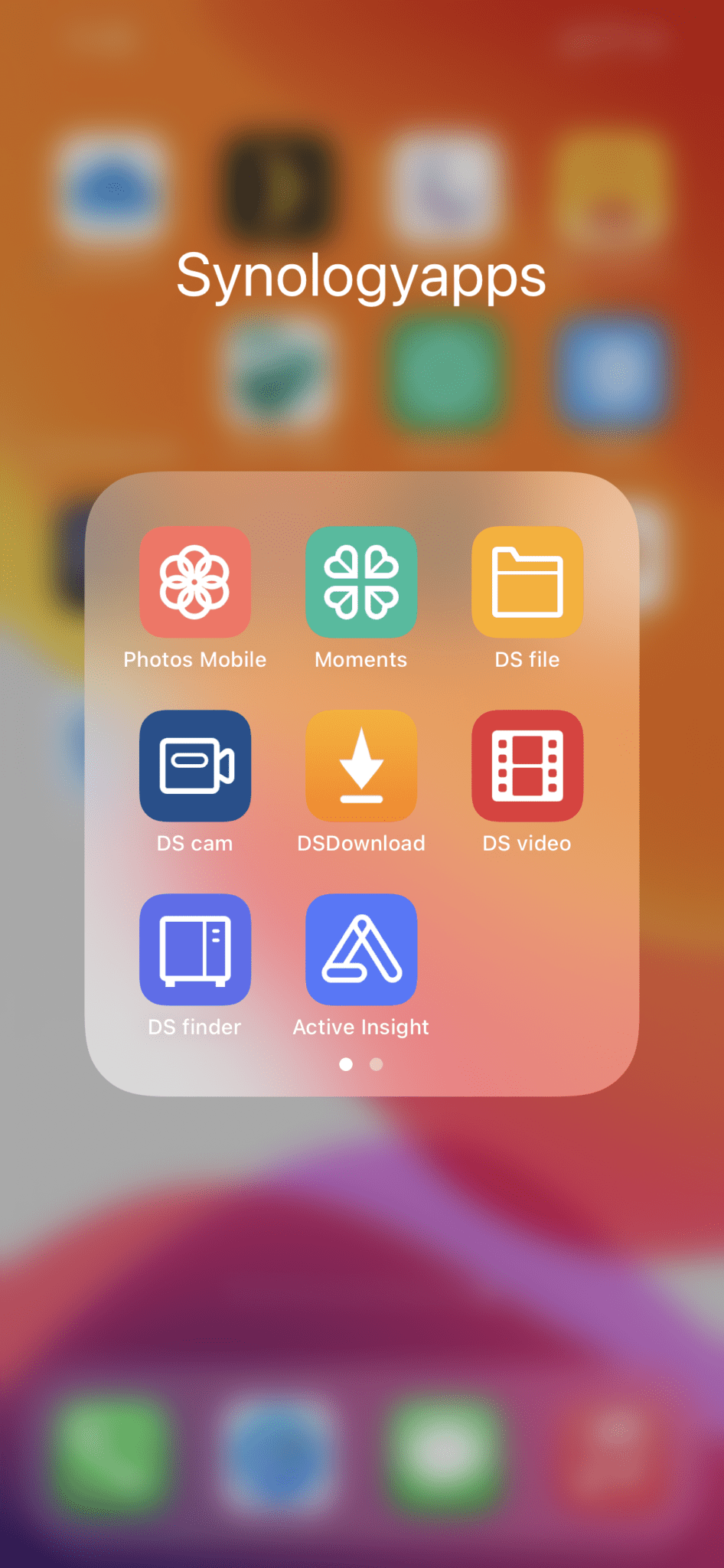This screenshot has width=724, height=1568.
Task: Open DSDownload app
Action: [x=361, y=766]
